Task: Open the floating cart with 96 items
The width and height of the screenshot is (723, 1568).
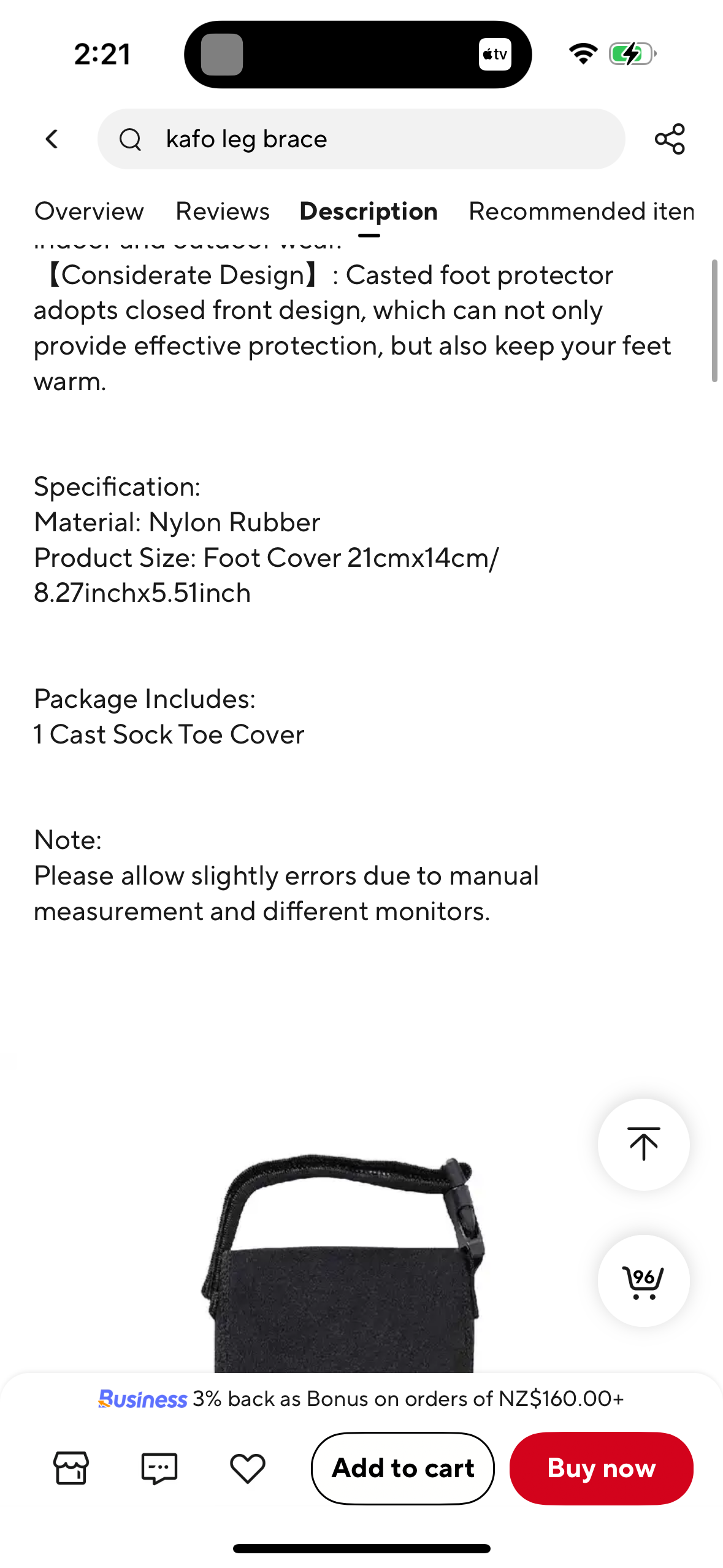Action: point(643,1280)
